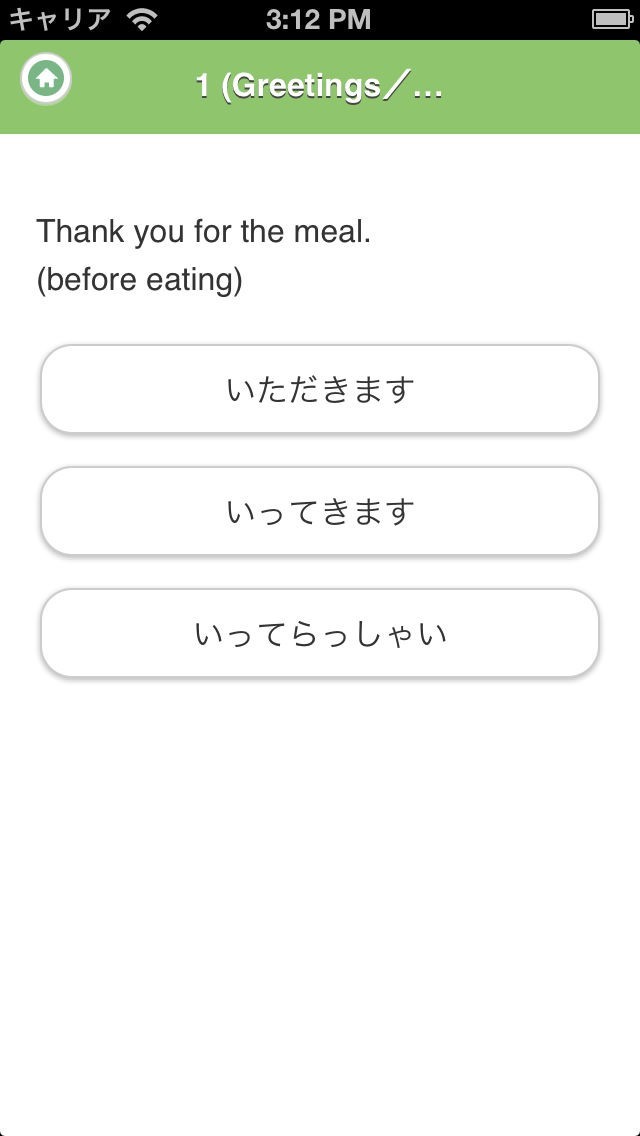
Task: Select the answer いただきます
Action: [320, 389]
